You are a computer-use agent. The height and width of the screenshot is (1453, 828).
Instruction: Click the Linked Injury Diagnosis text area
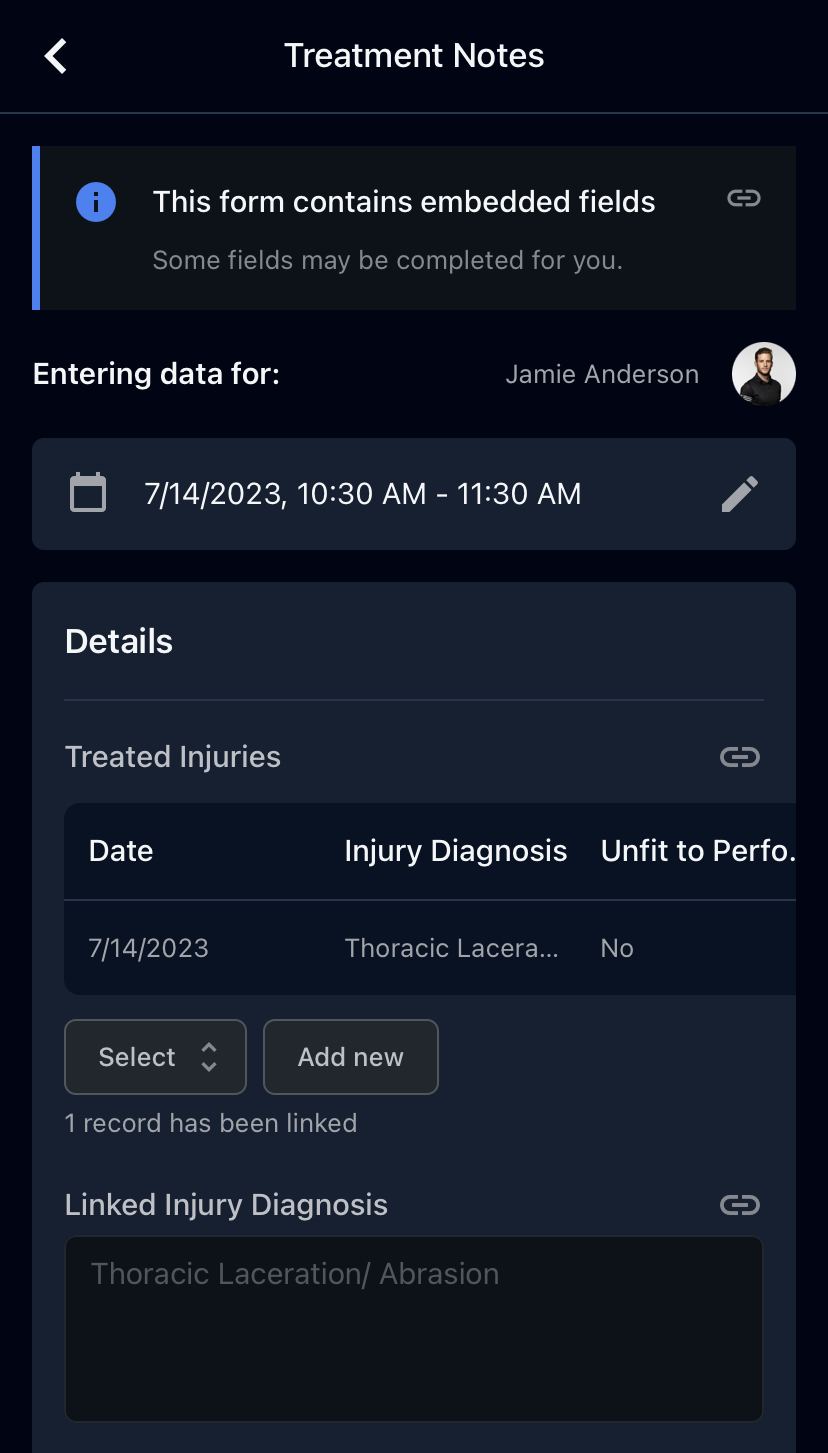413,1328
